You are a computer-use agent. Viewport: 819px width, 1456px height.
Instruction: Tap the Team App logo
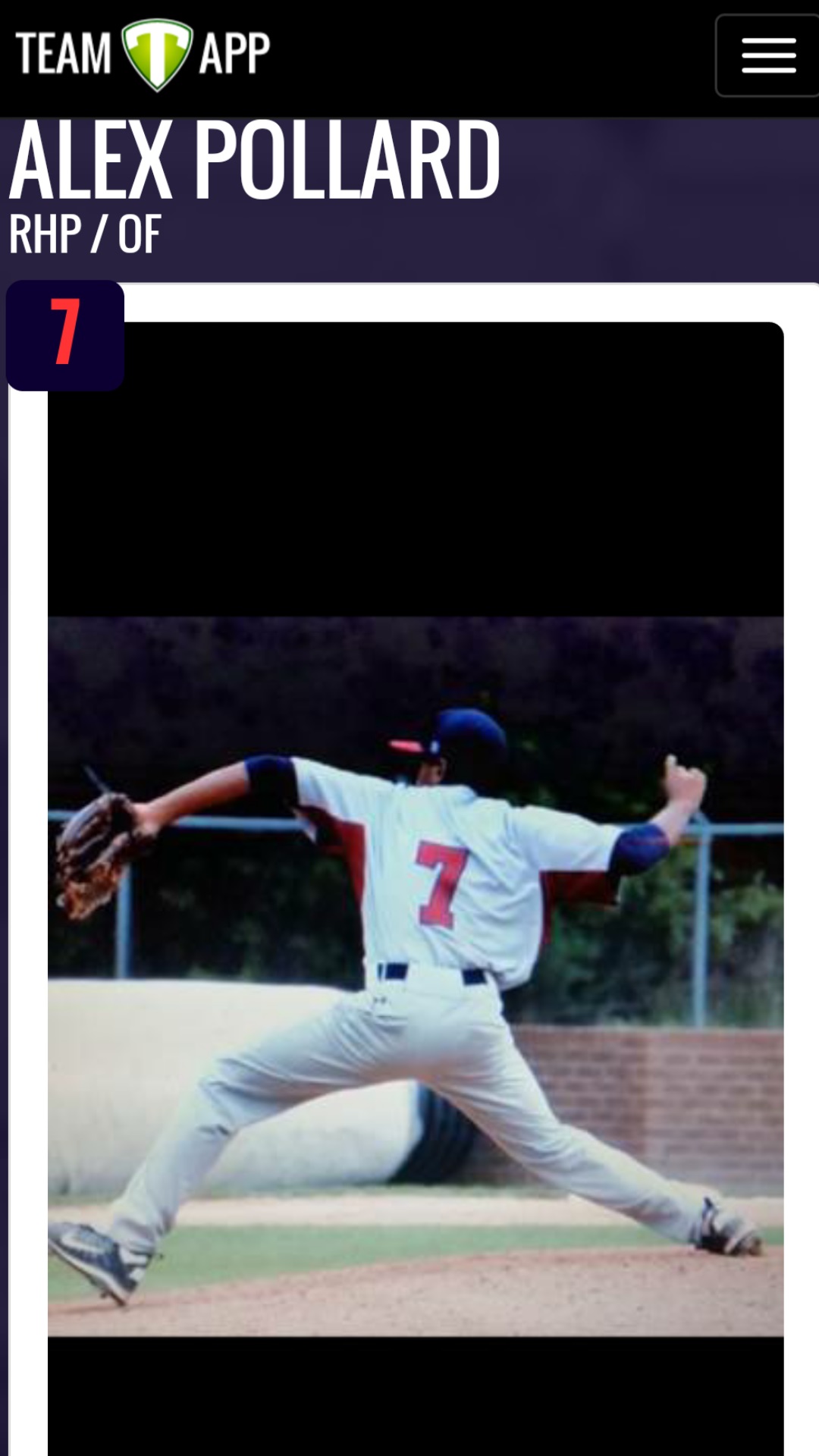(143, 55)
